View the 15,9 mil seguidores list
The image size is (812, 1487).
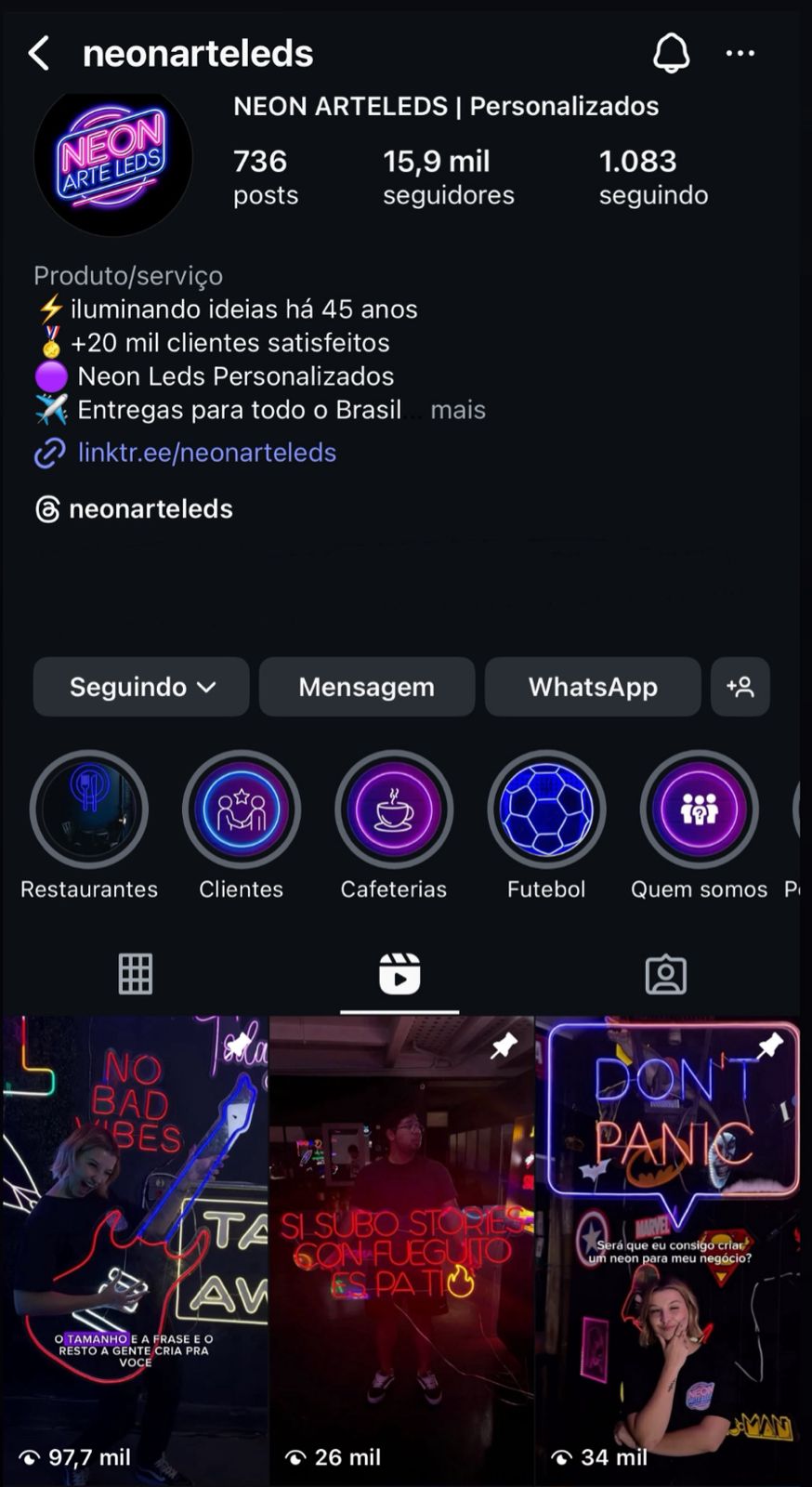(448, 177)
